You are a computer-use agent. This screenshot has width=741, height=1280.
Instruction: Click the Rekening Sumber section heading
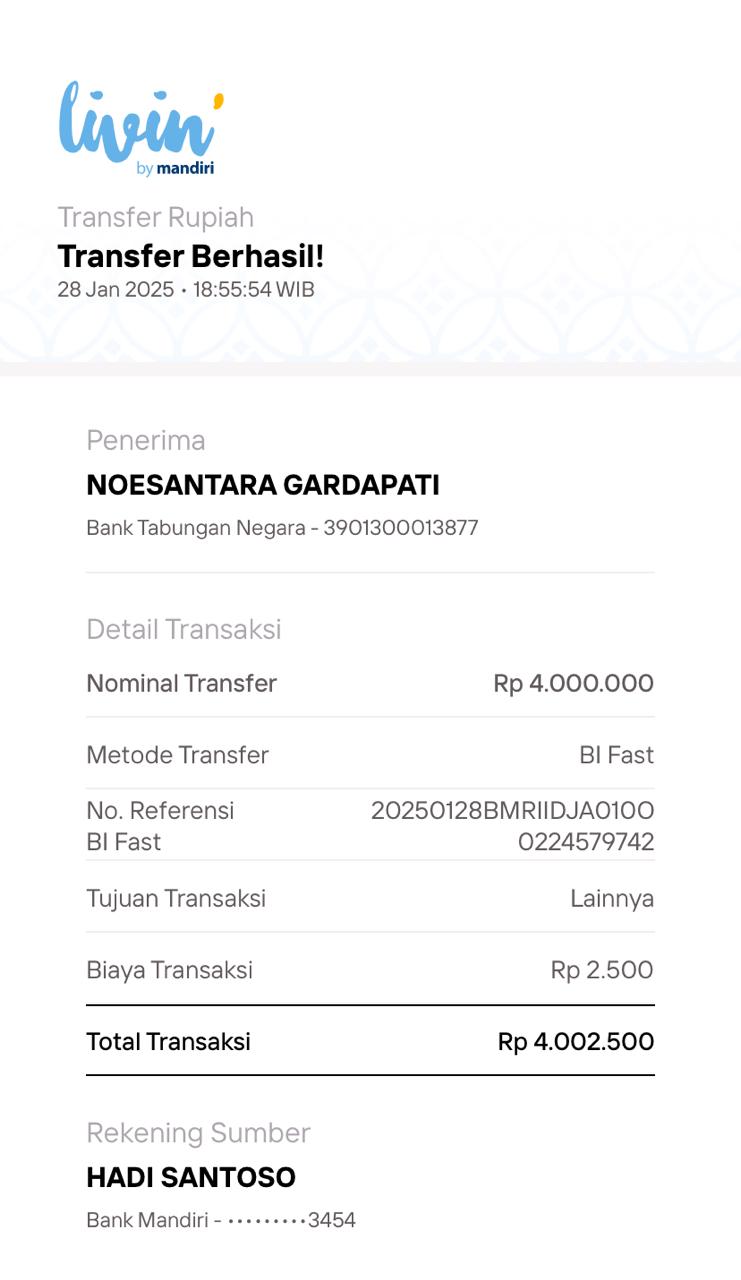[x=199, y=1133]
